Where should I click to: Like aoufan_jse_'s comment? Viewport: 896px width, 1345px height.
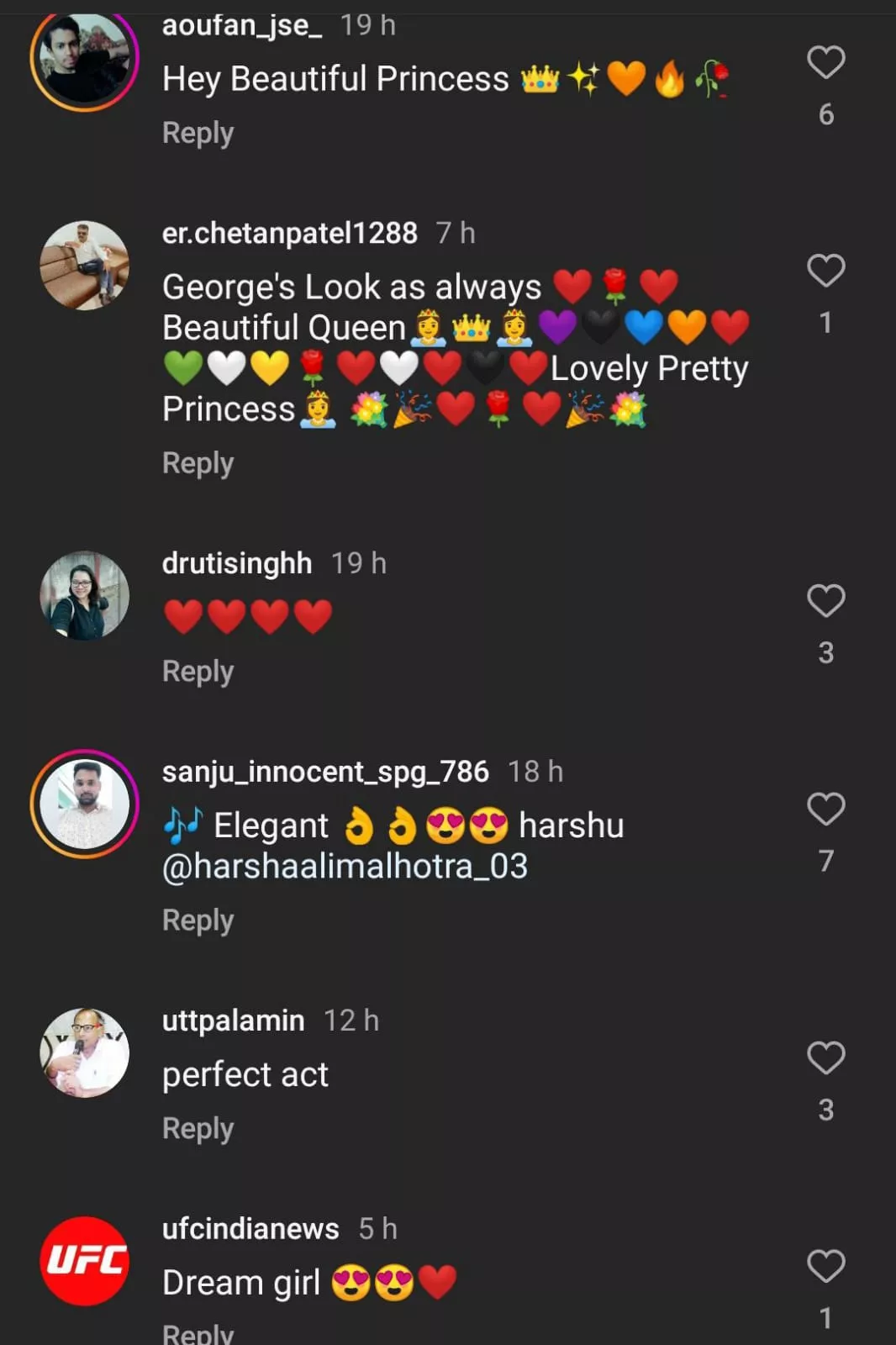click(x=825, y=62)
